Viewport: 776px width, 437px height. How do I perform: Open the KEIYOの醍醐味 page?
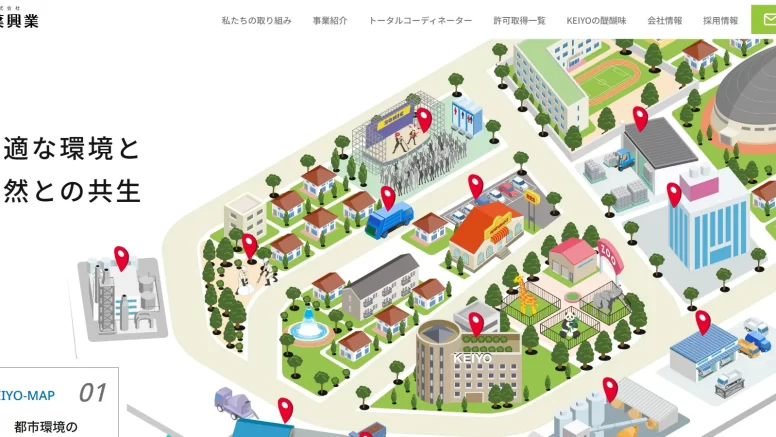tap(596, 21)
